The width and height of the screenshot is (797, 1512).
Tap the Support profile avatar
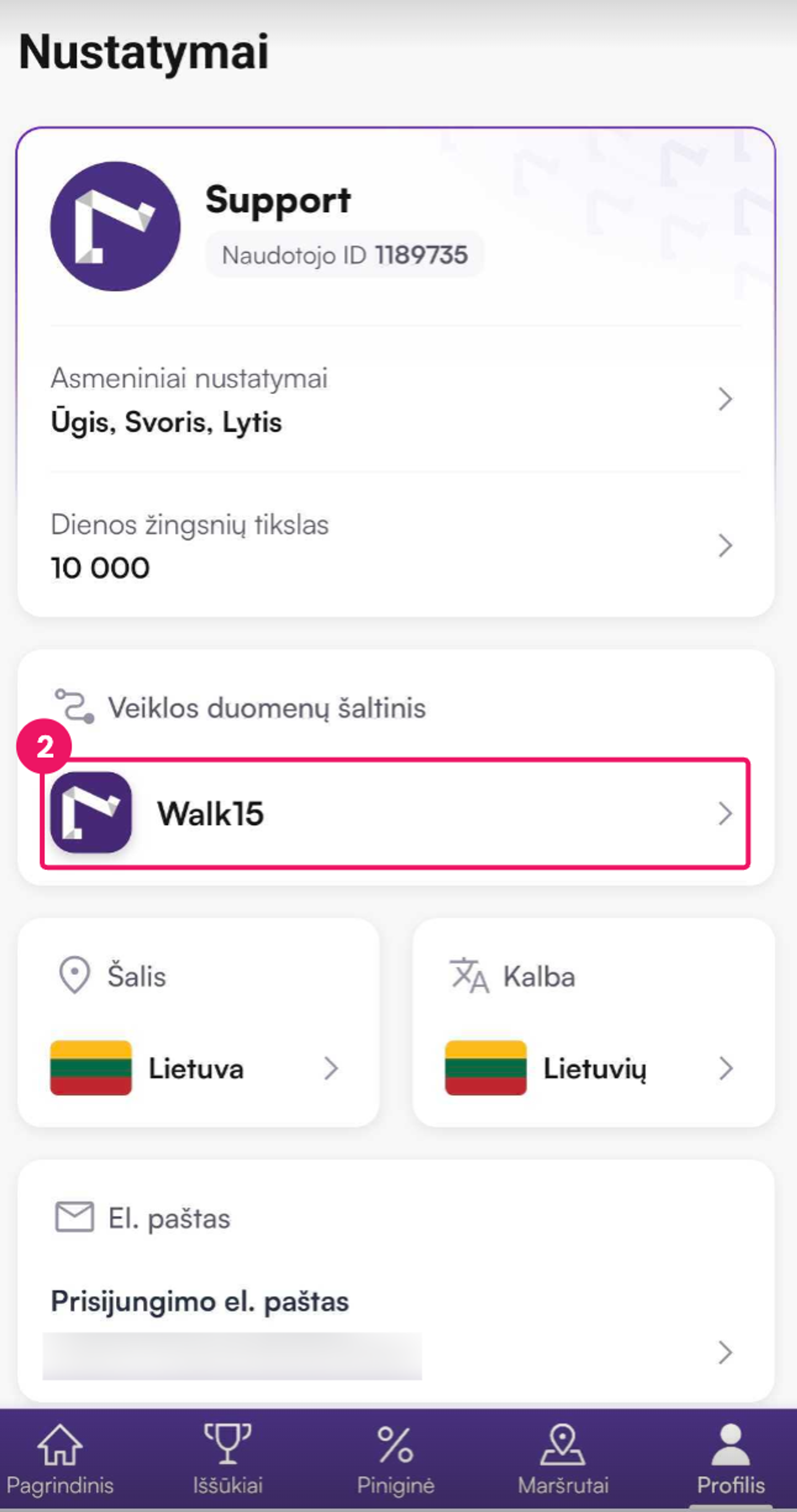click(115, 227)
